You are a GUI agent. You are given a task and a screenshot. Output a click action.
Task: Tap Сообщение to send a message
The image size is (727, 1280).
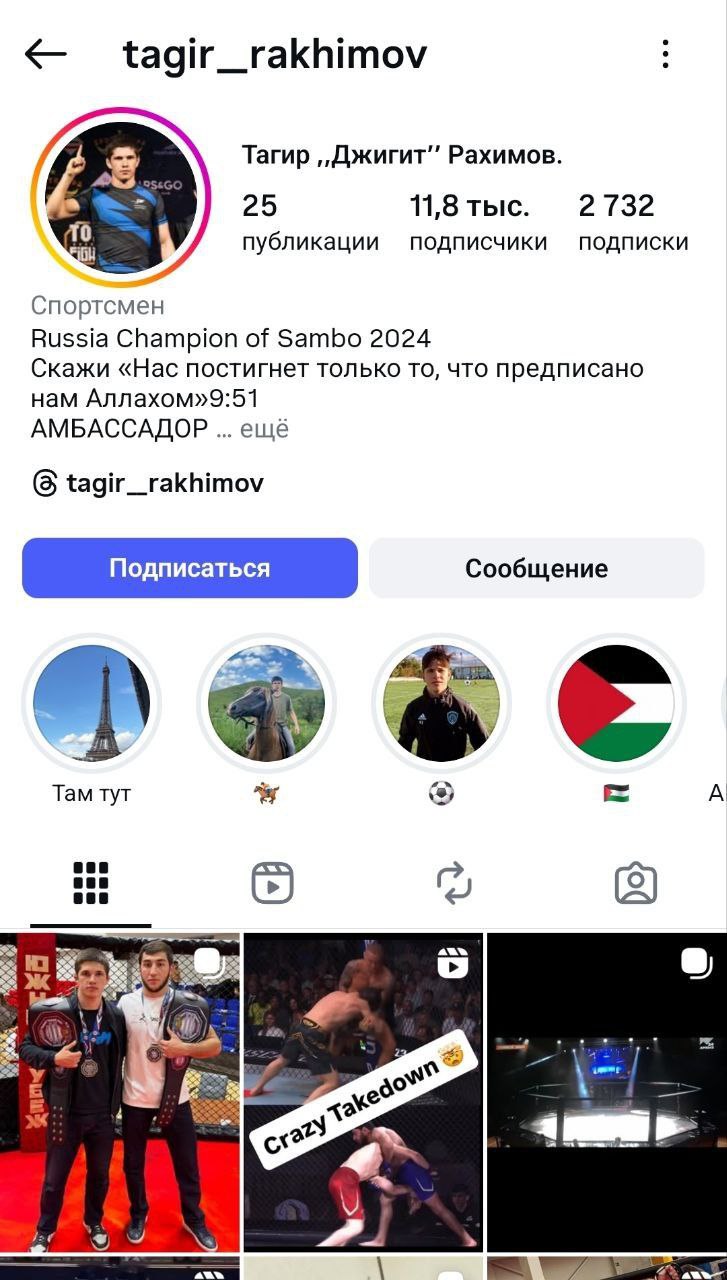coord(536,568)
